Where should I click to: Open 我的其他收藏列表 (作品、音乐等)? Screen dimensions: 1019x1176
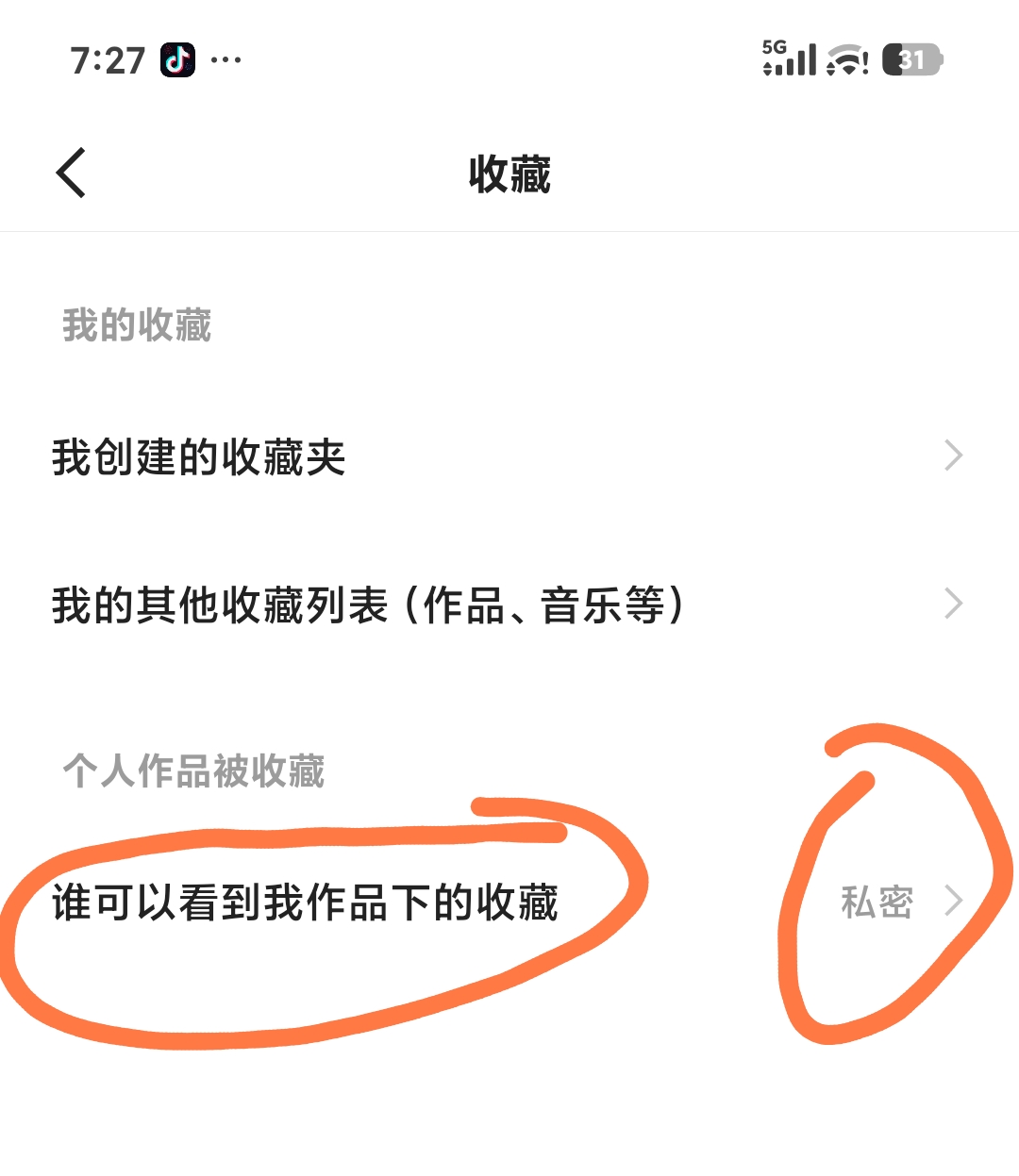(x=509, y=605)
